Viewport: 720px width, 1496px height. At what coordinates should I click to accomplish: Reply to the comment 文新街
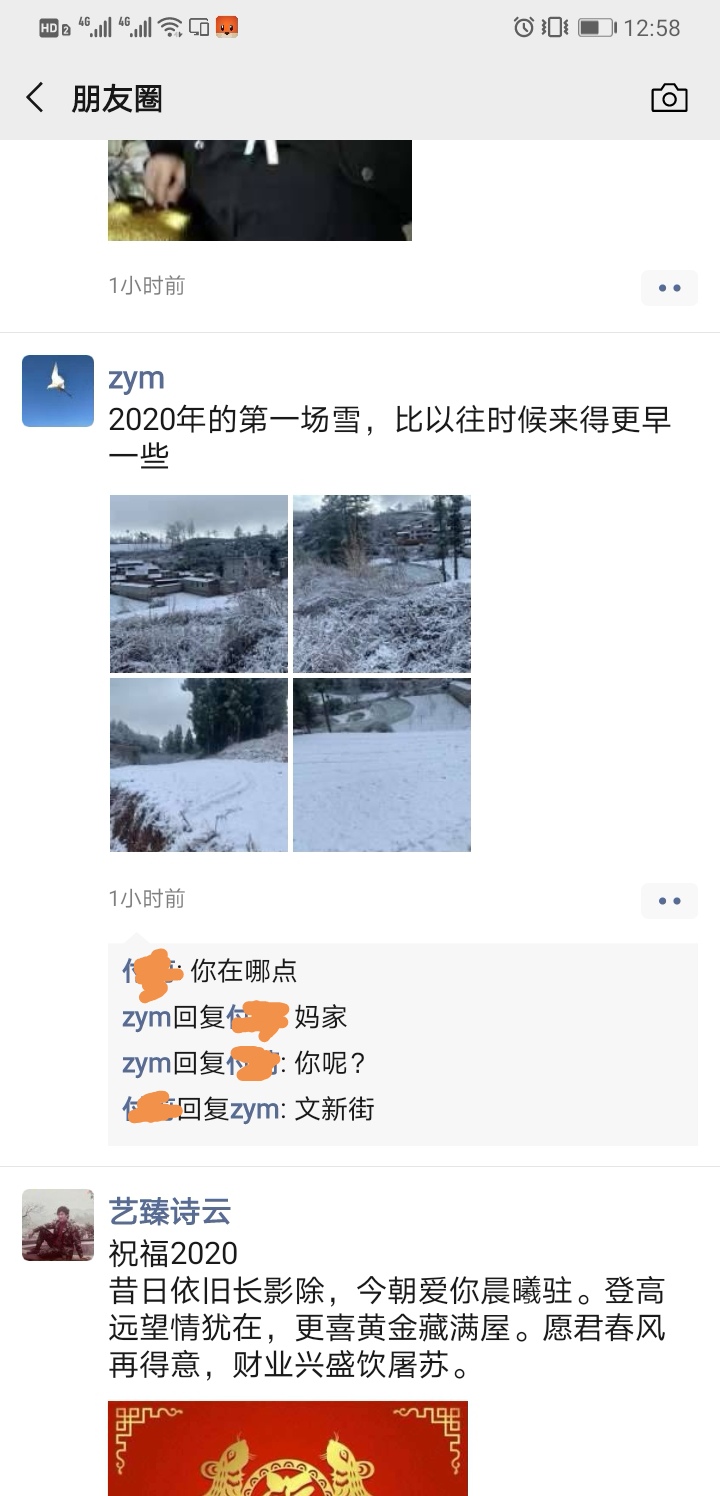pyautogui.click(x=334, y=1109)
